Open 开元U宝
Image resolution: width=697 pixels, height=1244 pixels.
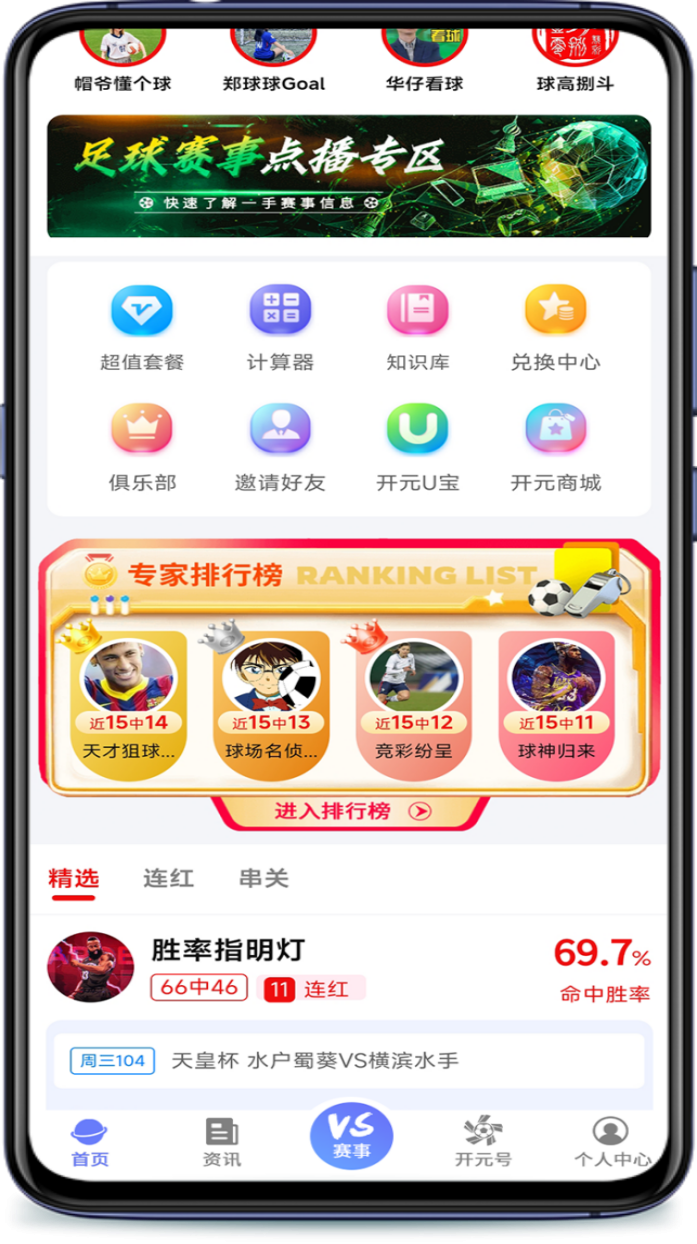click(418, 449)
